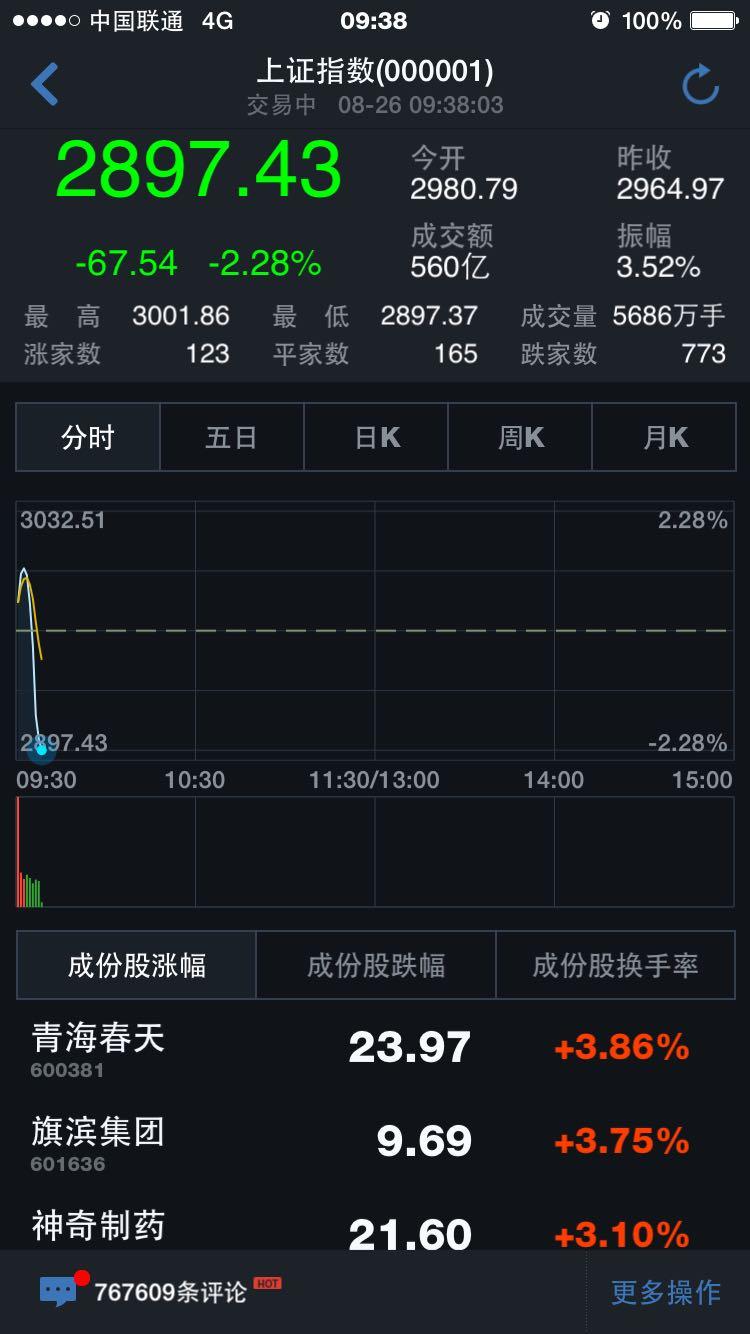Screen dimensions: 750x1334
Task: Select the 成份股跌幅 tab
Action: pyautogui.click(x=375, y=964)
